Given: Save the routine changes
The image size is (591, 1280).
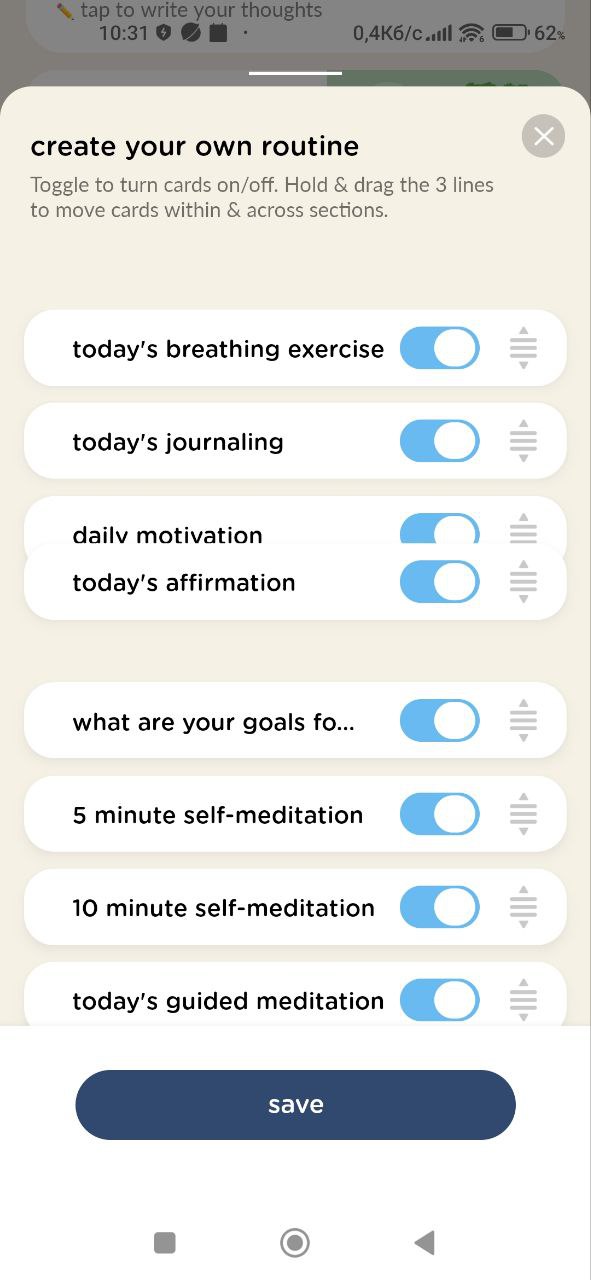Looking at the screenshot, I should [295, 1105].
